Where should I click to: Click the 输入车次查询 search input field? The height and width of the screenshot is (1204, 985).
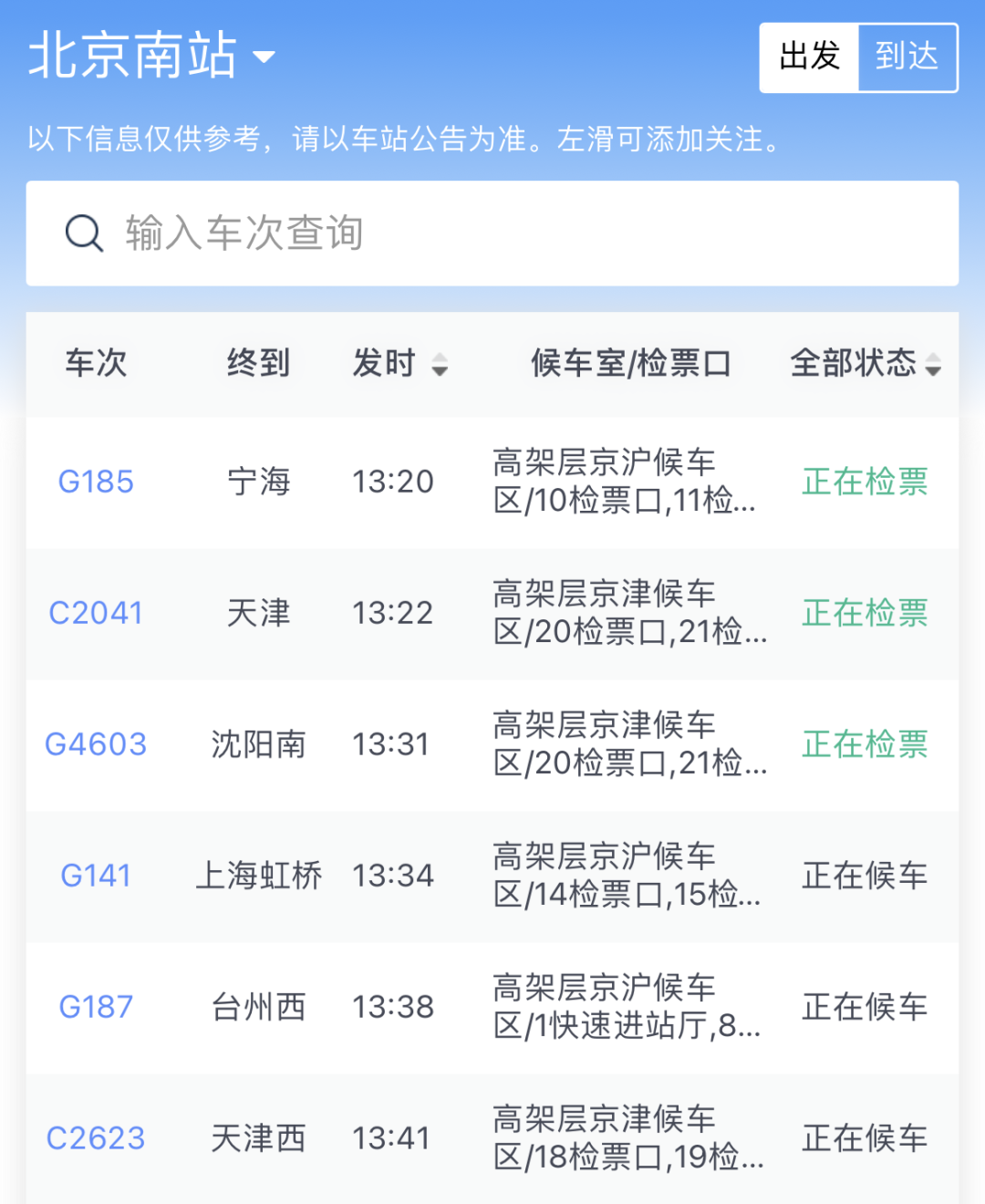(x=365, y=234)
